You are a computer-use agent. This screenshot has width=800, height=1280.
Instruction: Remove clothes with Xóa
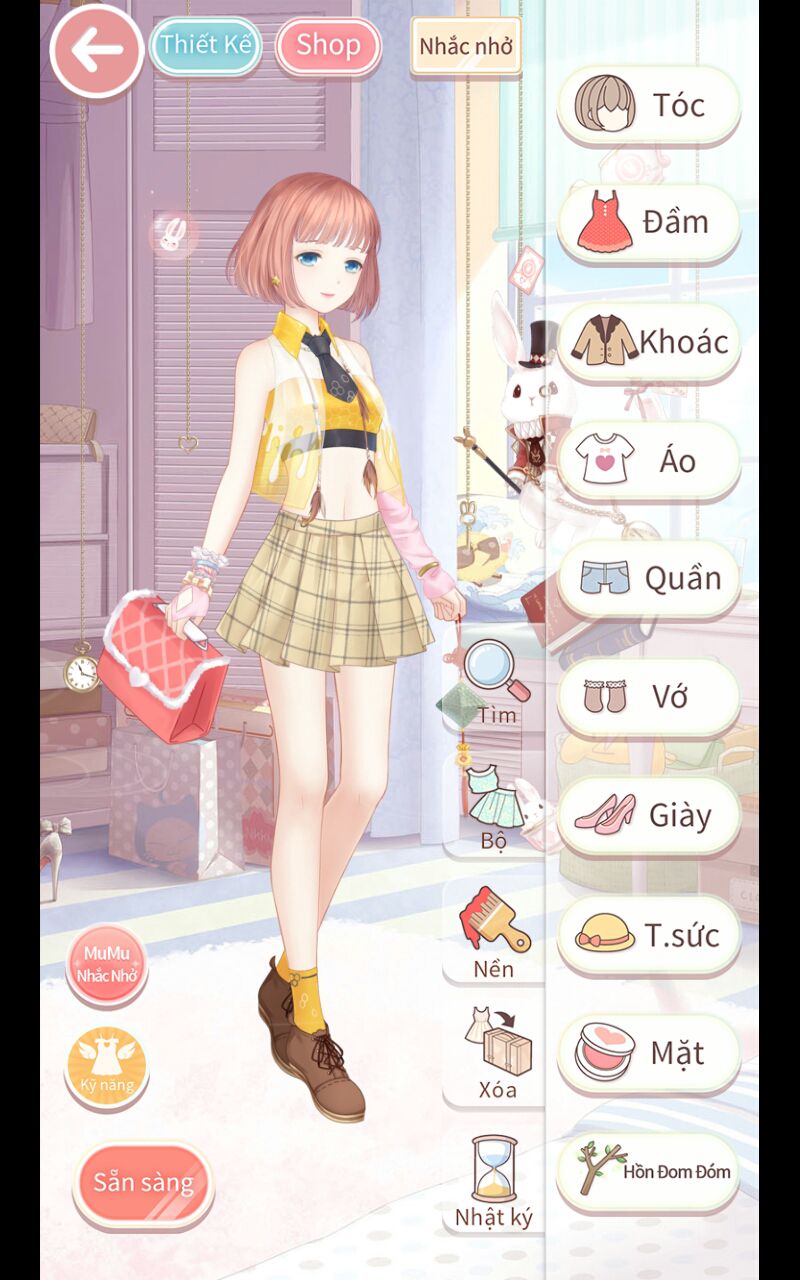pos(496,1054)
